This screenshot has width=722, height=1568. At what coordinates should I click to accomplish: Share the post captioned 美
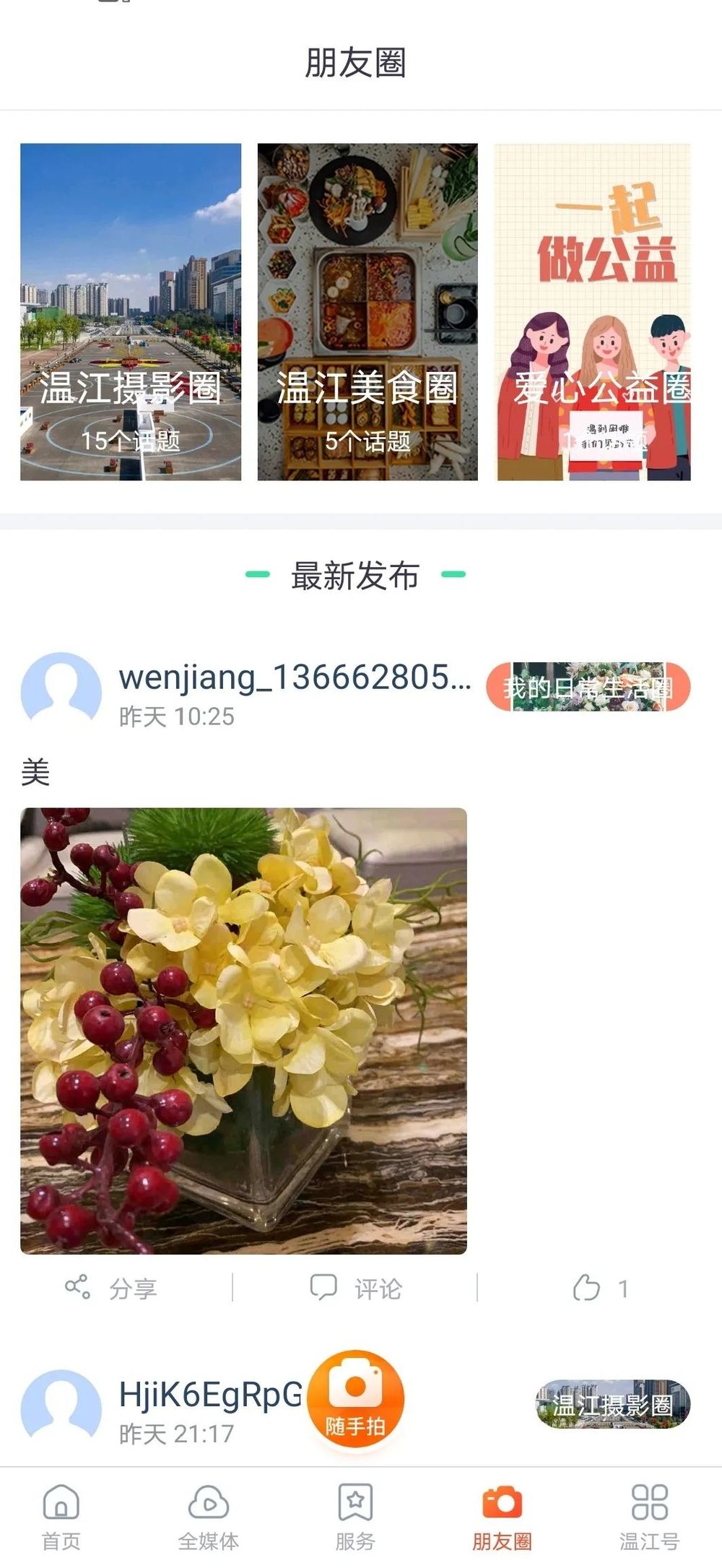point(112,1288)
